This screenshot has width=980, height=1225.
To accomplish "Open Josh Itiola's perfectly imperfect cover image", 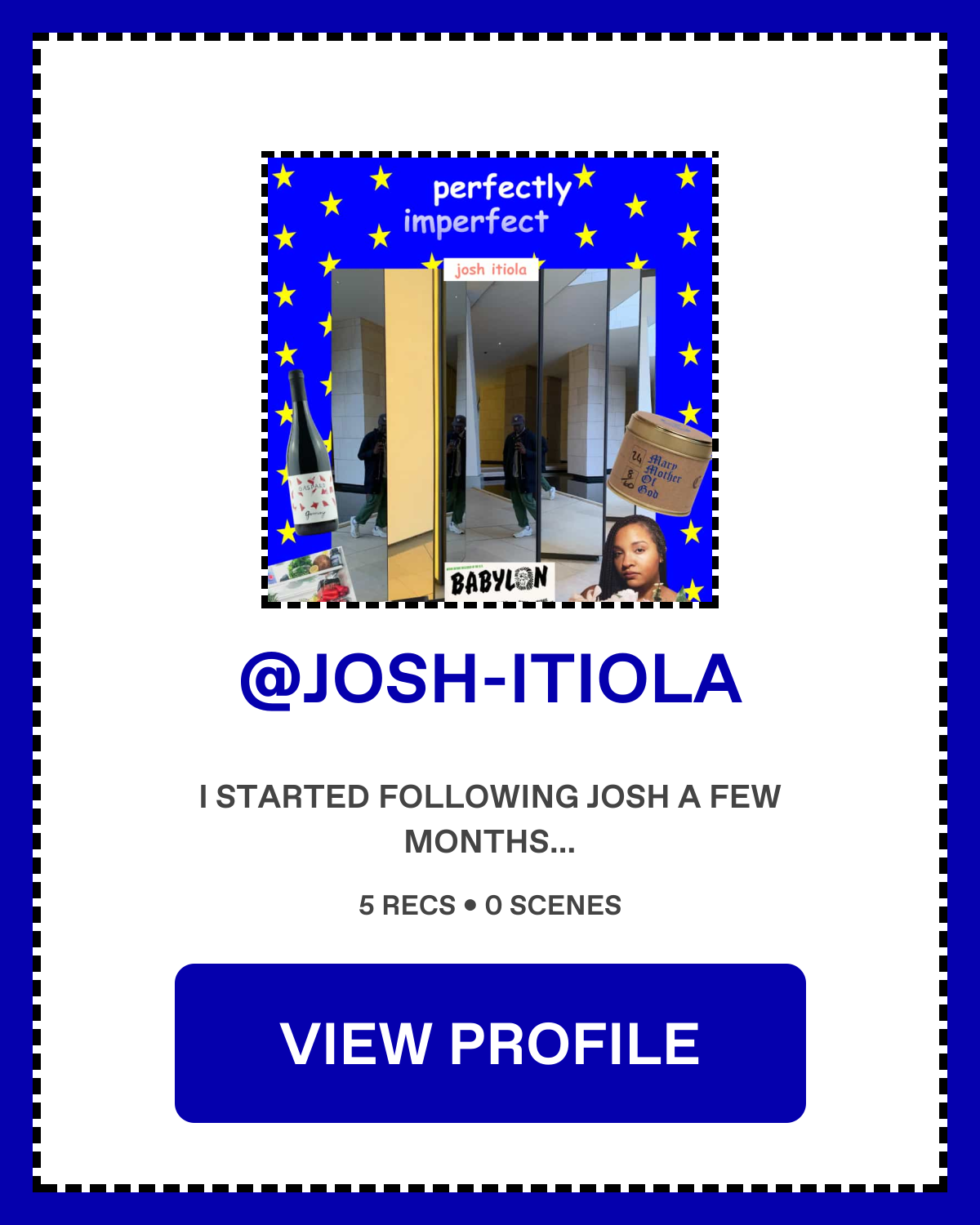I will click(x=490, y=380).
